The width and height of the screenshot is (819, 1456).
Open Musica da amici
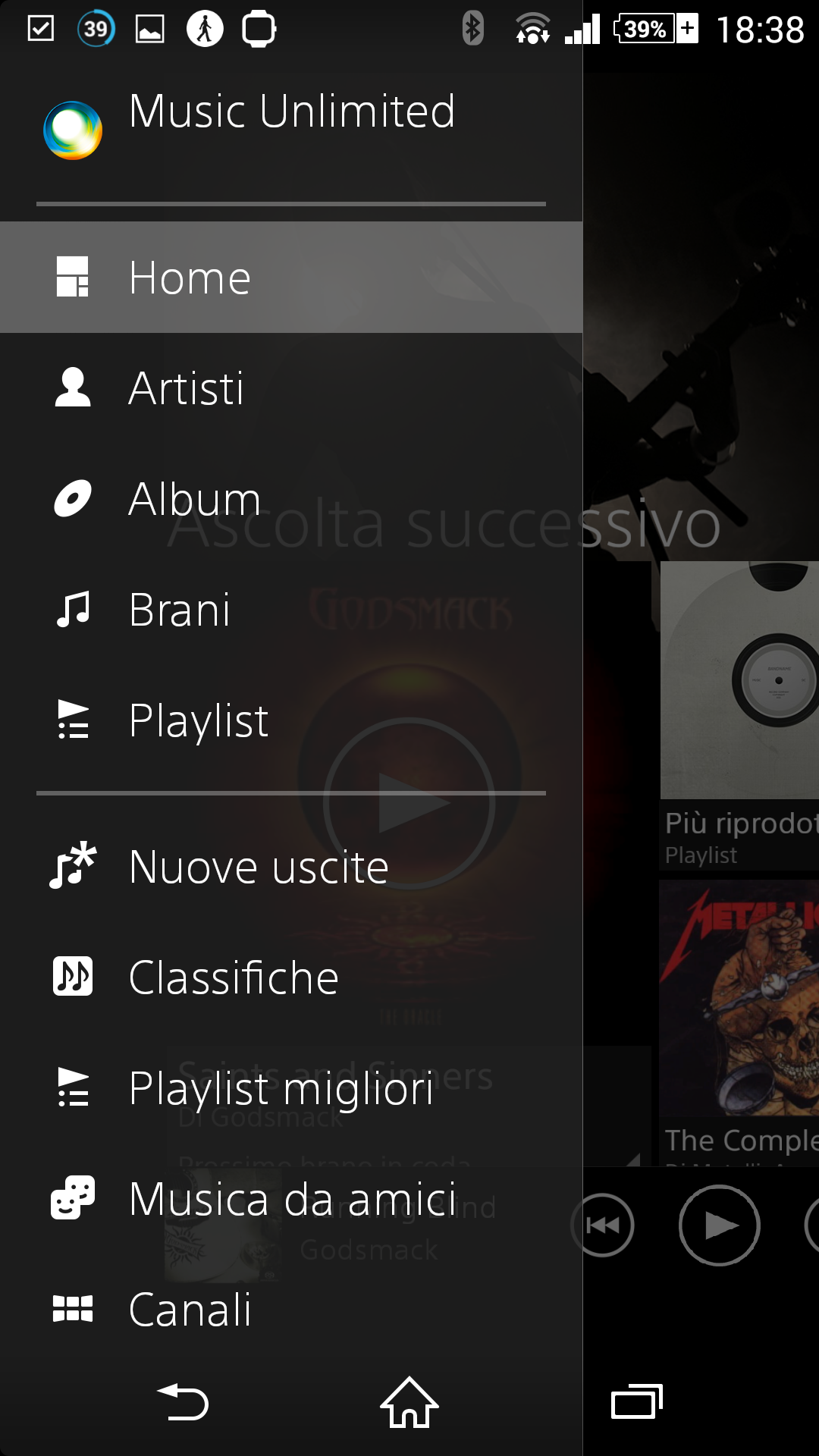pos(291,1199)
